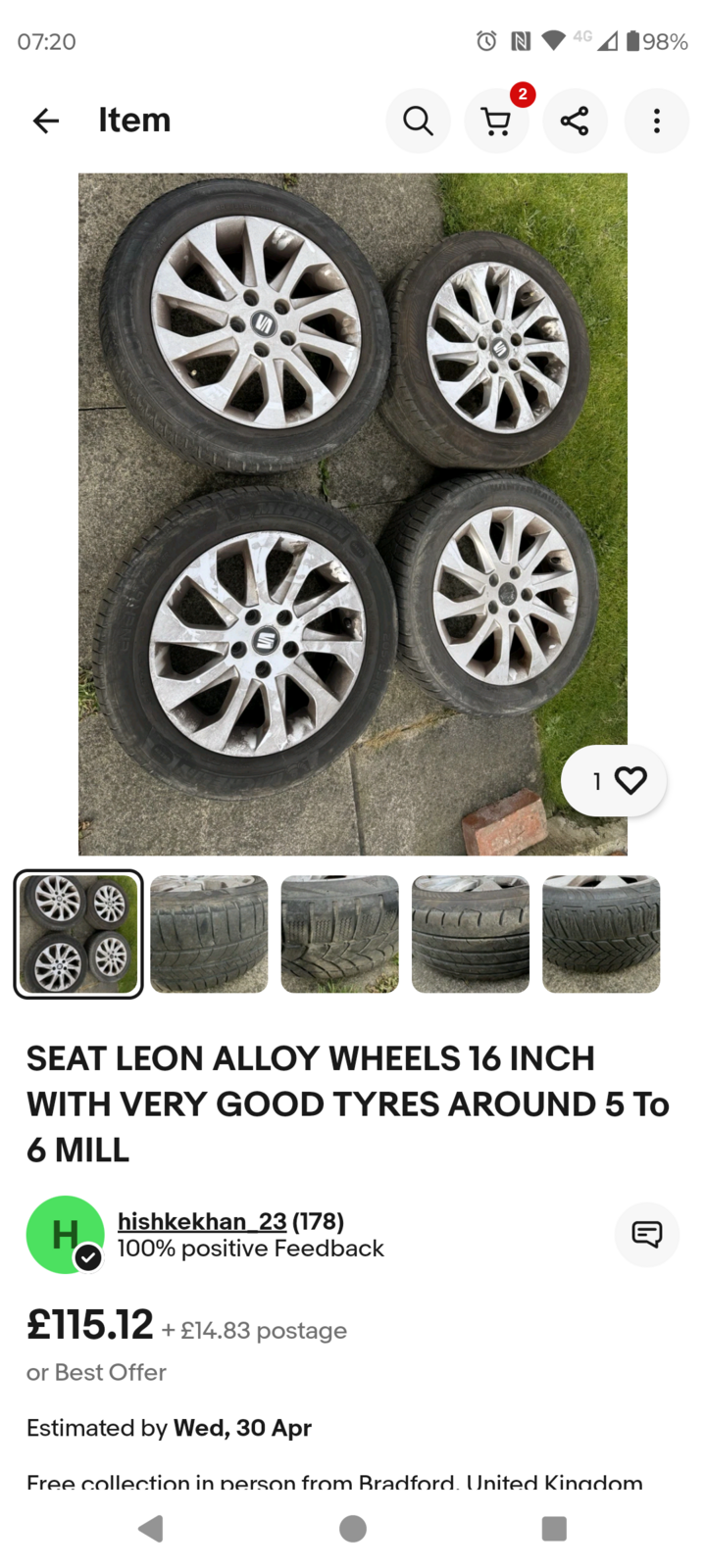Open the shopping basket
Image resolution: width=706 pixels, height=1568 pixels.
497,121
